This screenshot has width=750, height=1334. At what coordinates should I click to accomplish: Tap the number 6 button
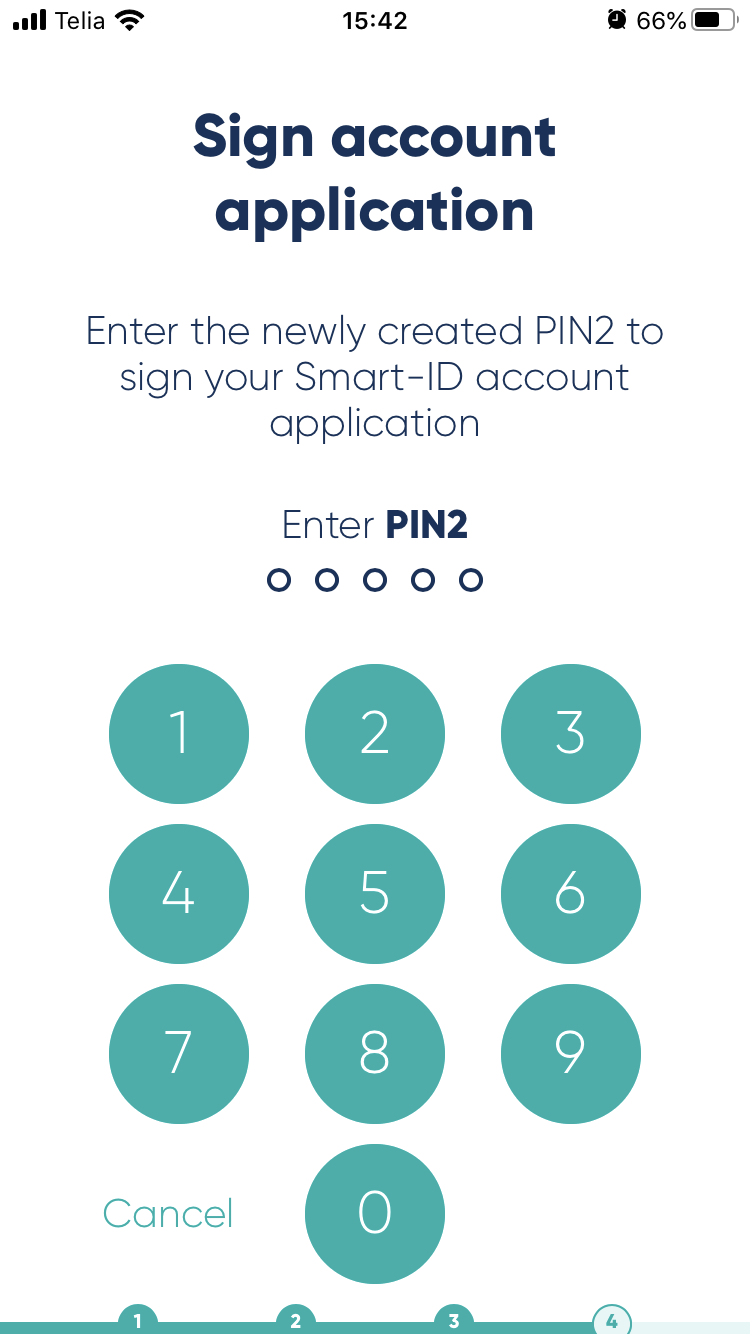tap(570, 894)
